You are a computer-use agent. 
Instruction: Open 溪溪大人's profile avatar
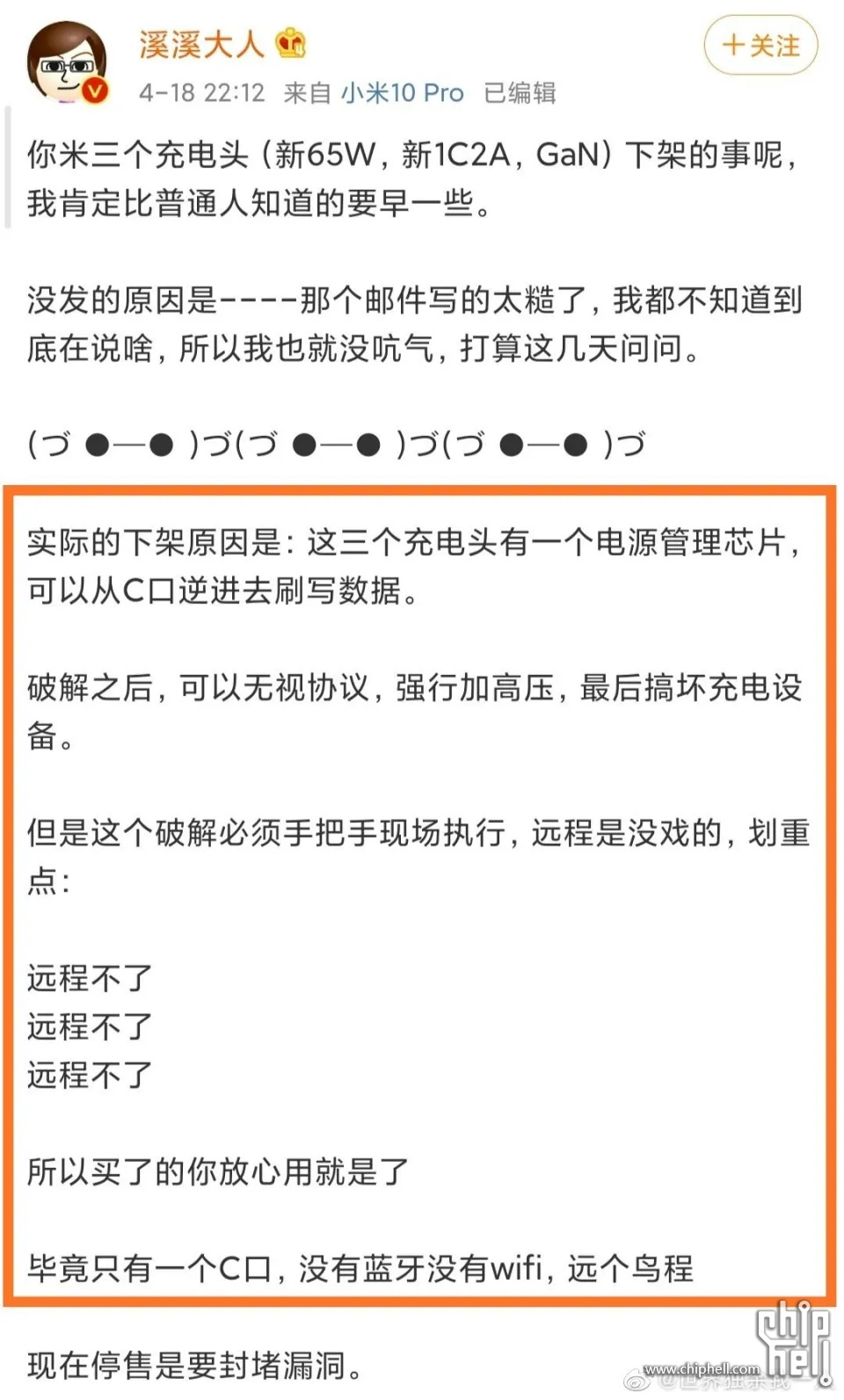click(x=68, y=62)
